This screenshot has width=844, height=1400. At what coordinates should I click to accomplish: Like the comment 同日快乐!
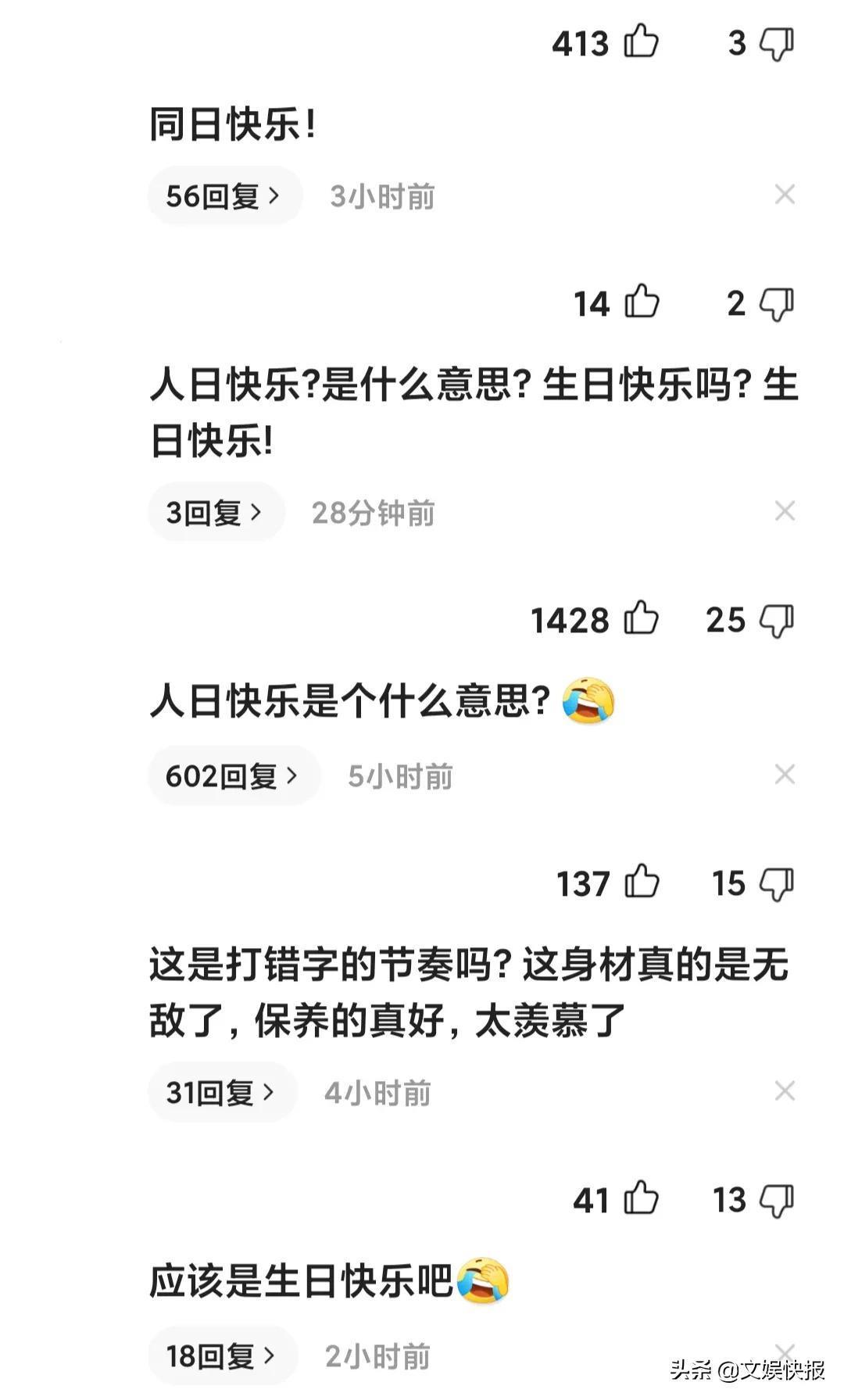(642, 41)
